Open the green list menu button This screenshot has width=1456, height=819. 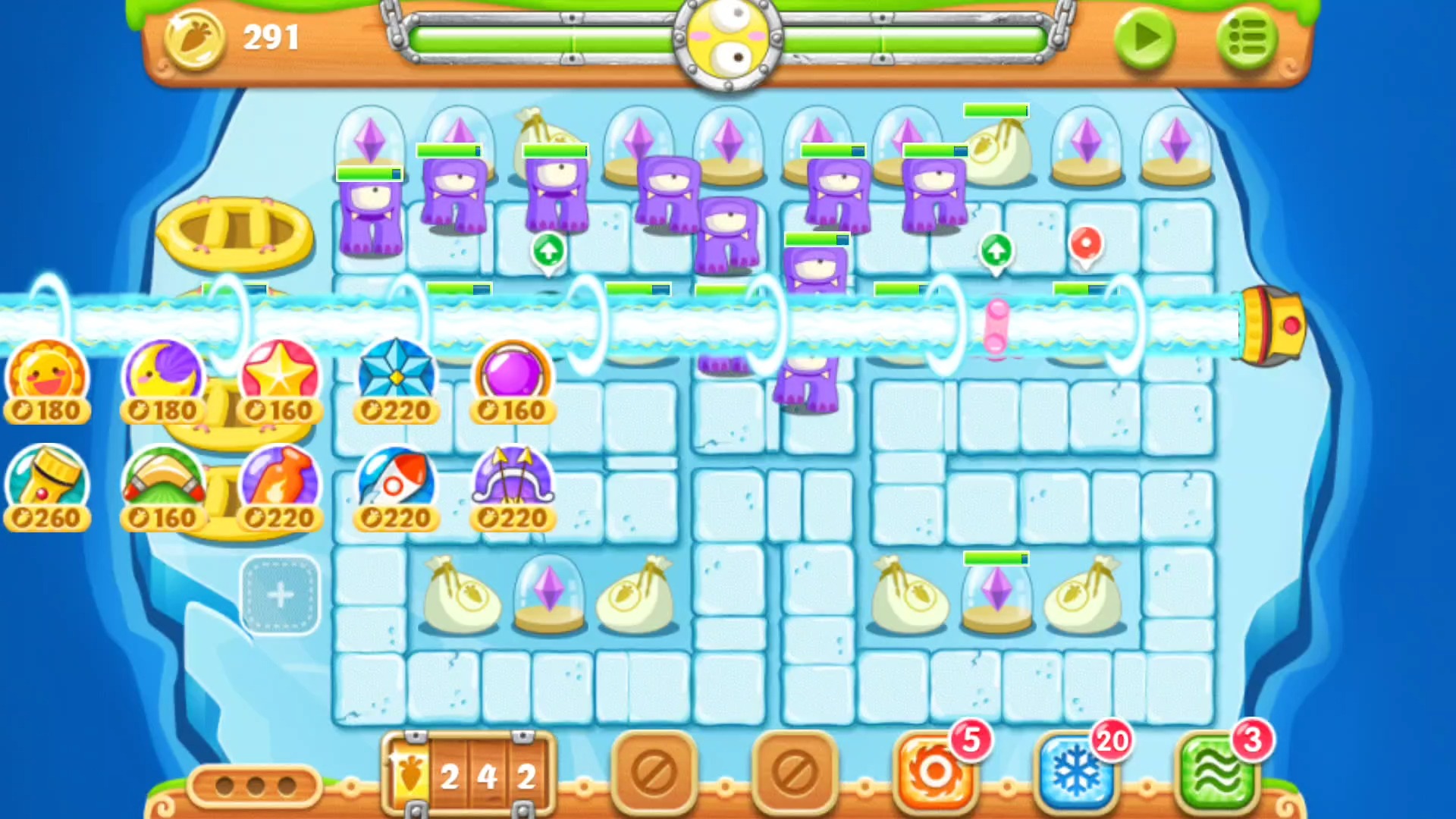coord(1247,38)
